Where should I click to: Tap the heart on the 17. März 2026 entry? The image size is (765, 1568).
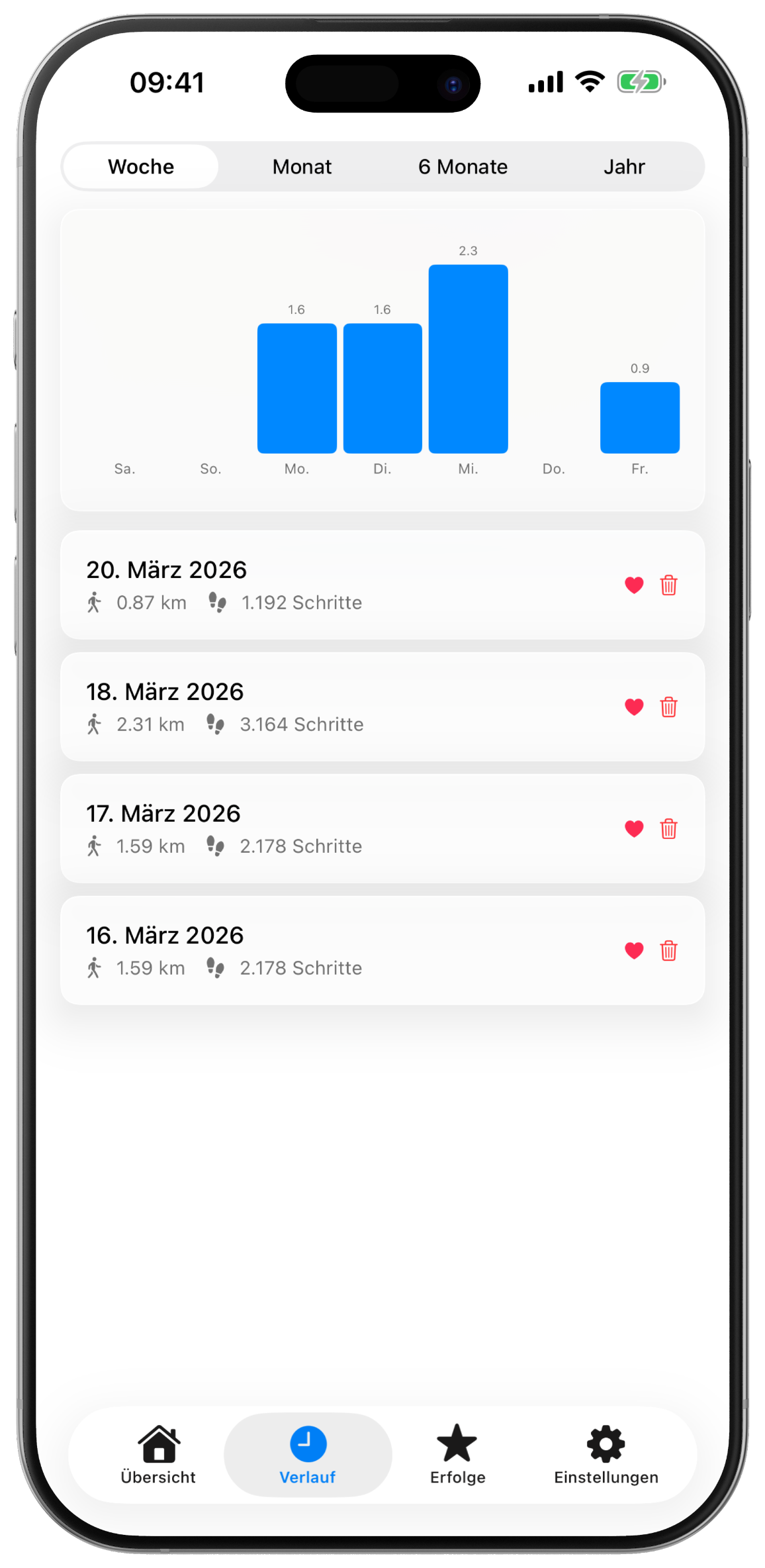(x=634, y=829)
